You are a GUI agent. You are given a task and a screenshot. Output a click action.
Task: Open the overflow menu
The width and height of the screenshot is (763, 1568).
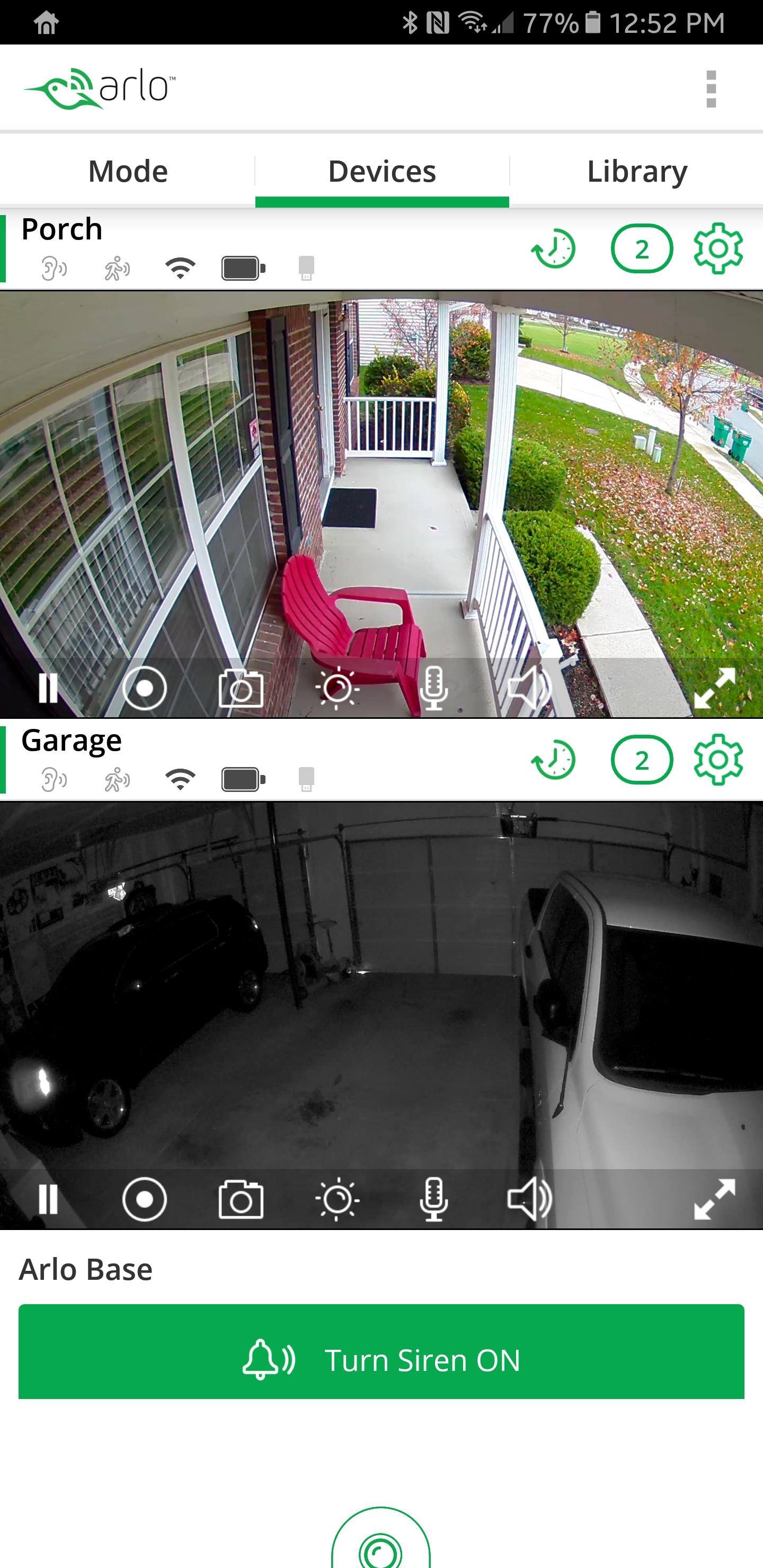(x=711, y=89)
